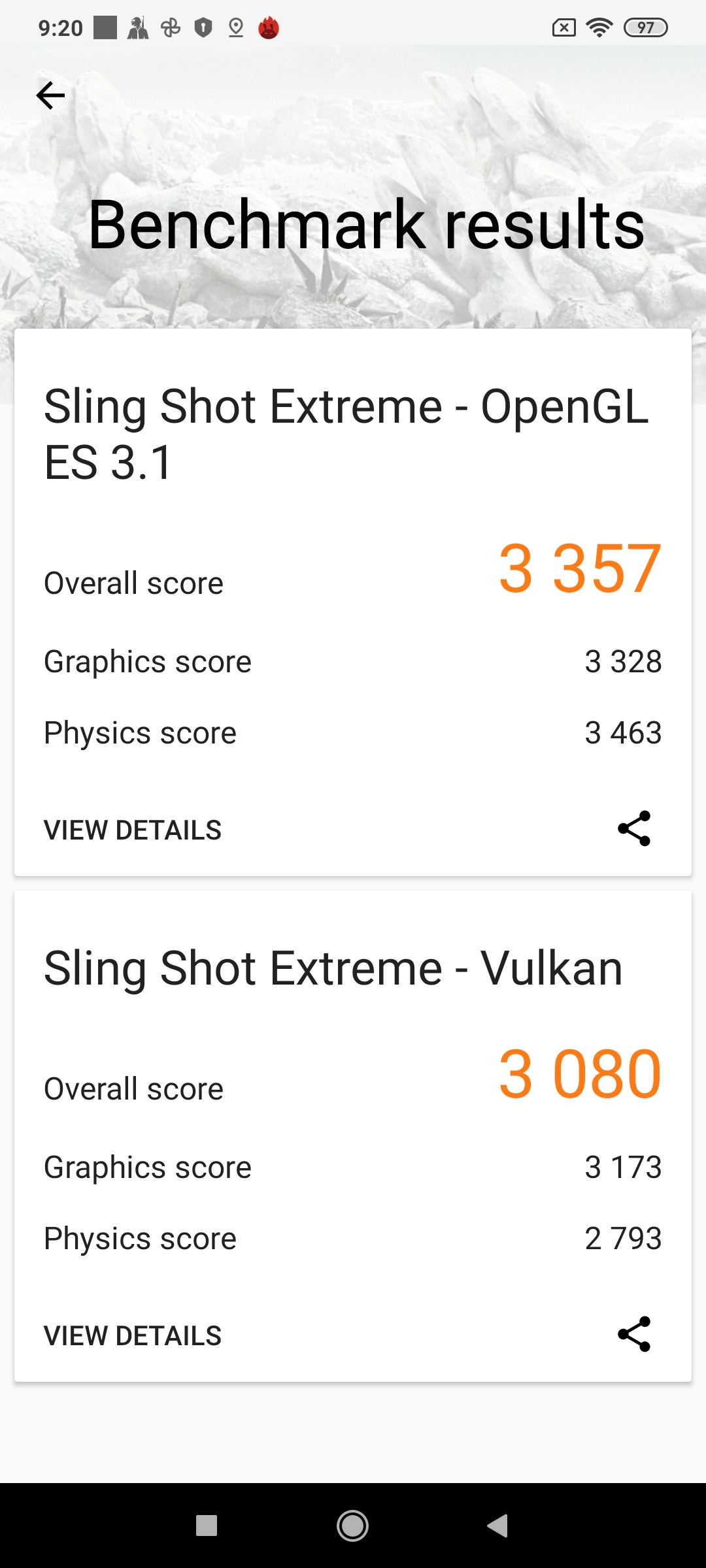Share the Vulkan benchmark result

click(x=634, y=1334)
